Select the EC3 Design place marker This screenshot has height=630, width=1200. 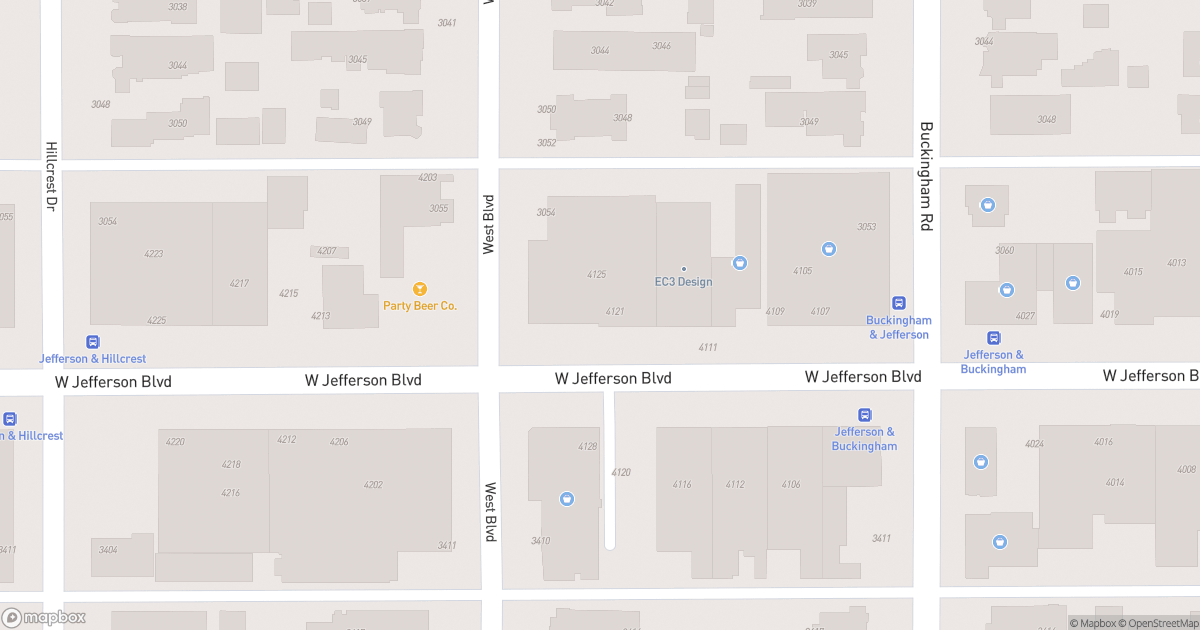684,269
